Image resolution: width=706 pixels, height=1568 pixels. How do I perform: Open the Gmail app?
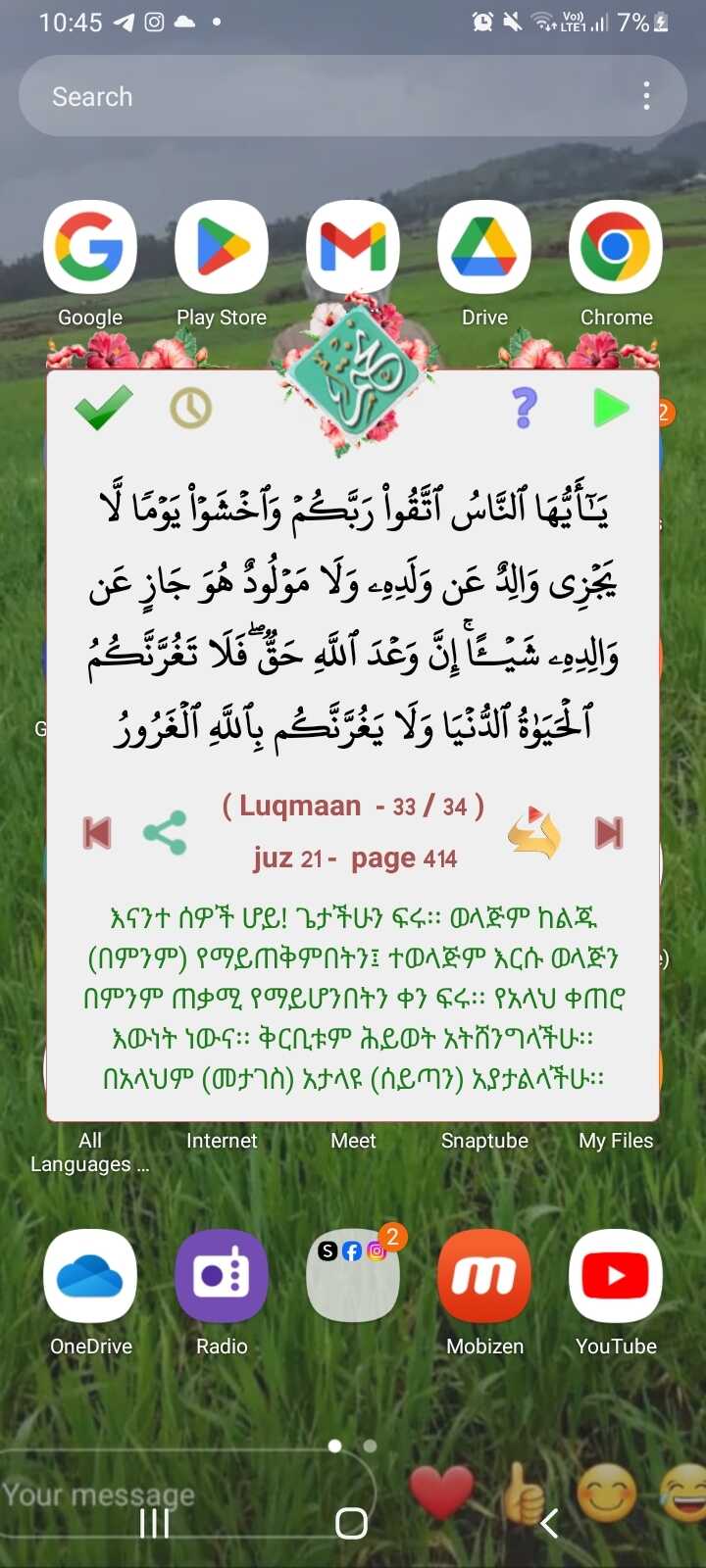(x=353, y=247)
